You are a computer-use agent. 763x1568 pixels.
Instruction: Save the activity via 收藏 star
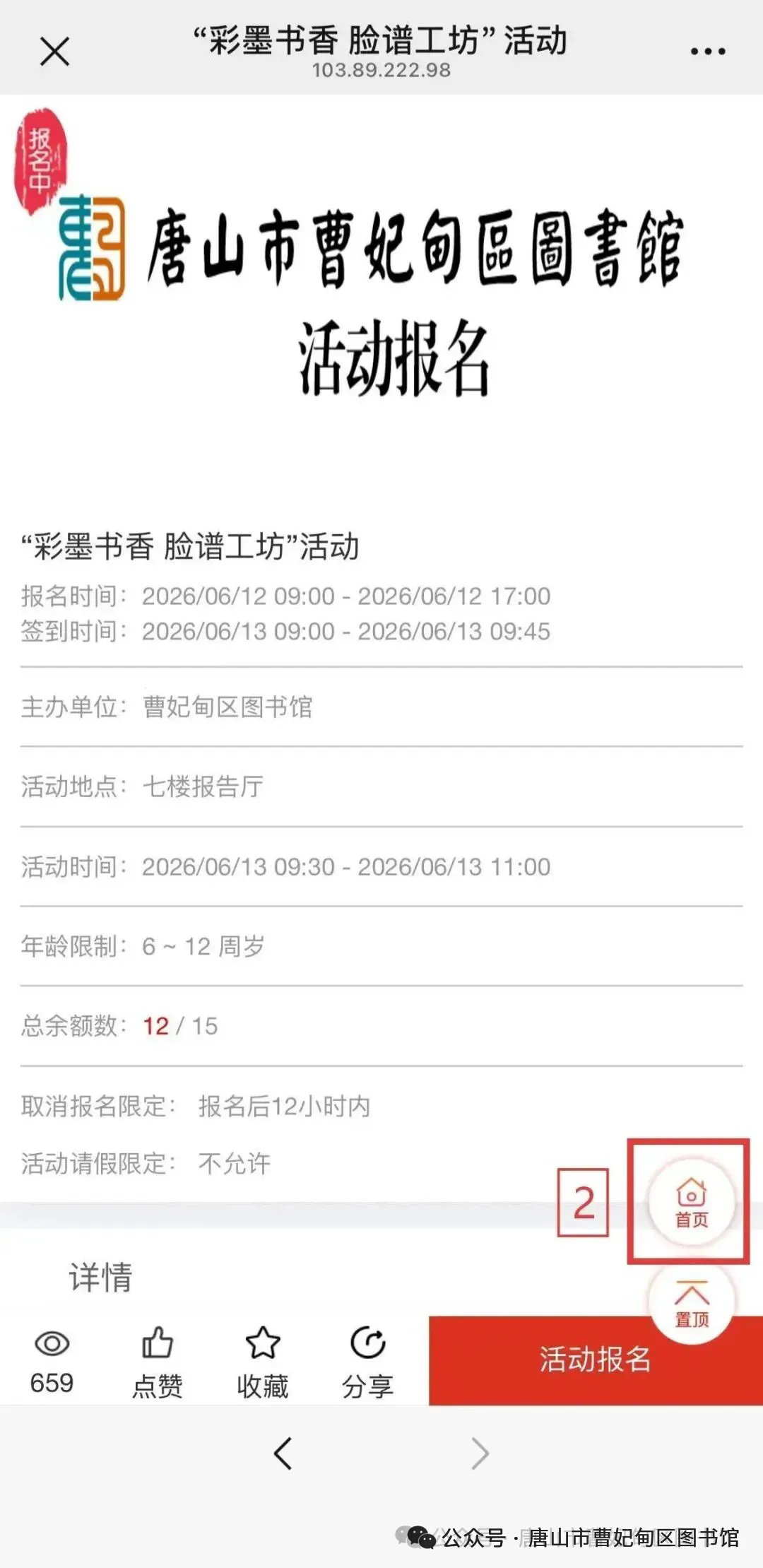(x=263, y=1362)
